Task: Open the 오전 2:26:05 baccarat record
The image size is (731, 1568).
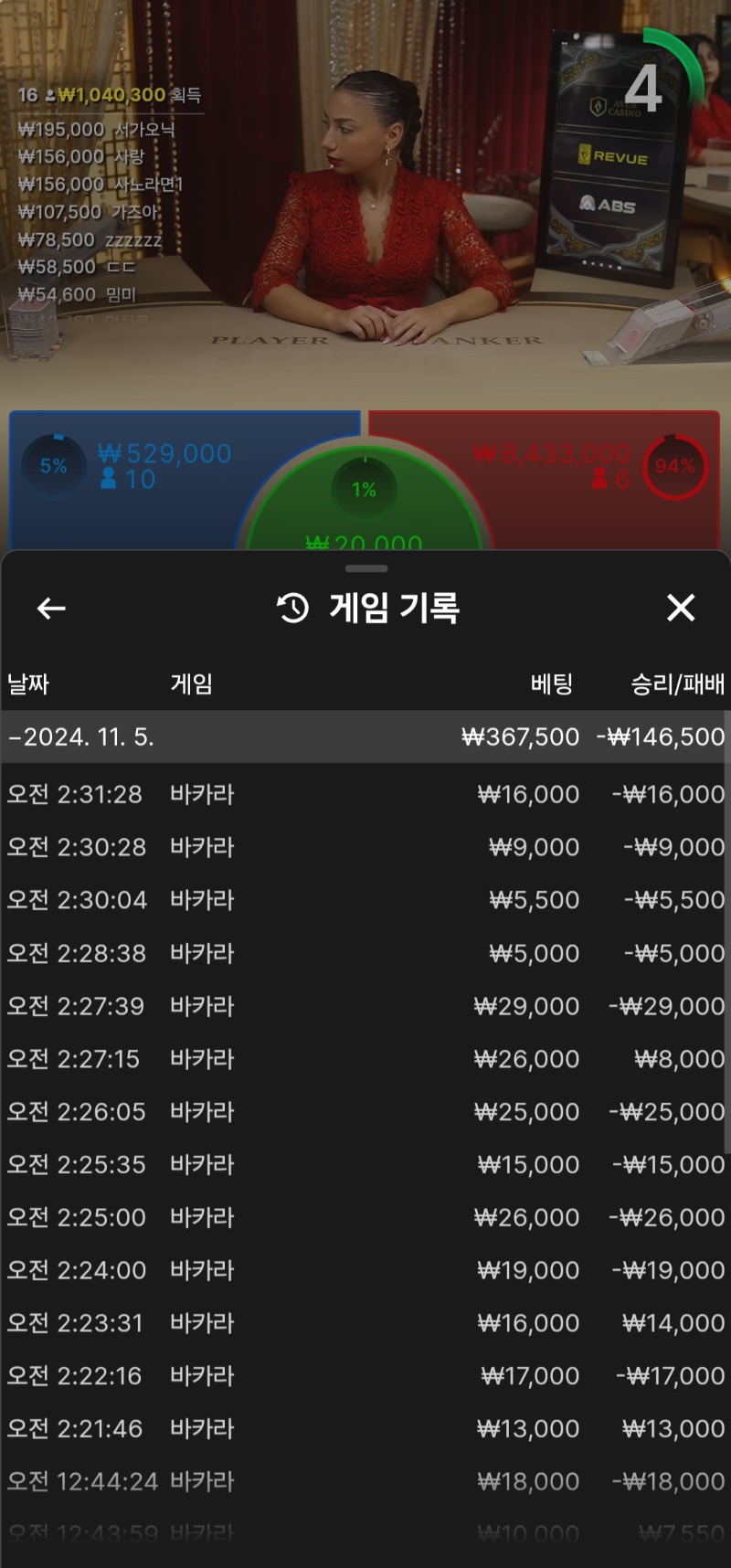Action: click(365, 1112)
